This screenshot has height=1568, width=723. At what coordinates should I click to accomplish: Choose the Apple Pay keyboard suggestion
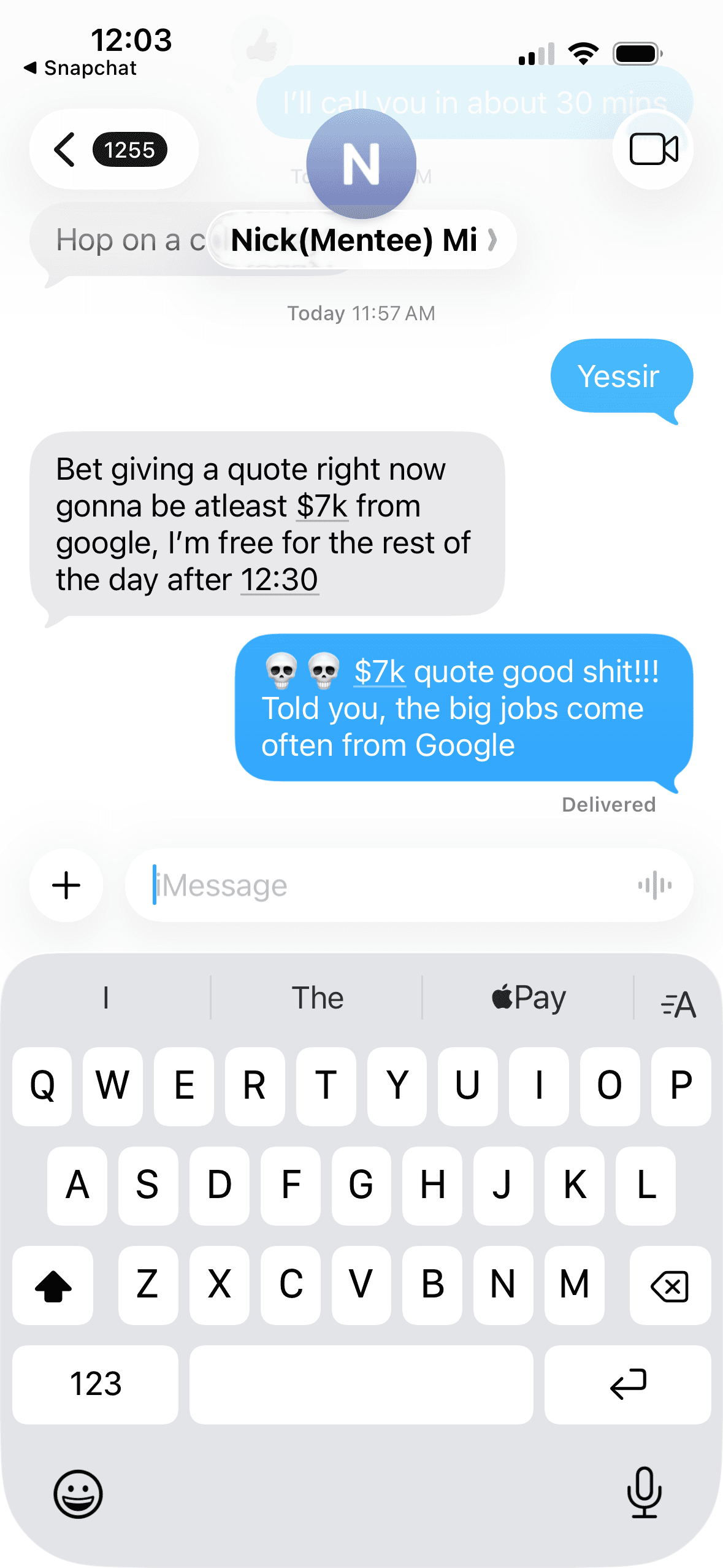coord(529,998)
